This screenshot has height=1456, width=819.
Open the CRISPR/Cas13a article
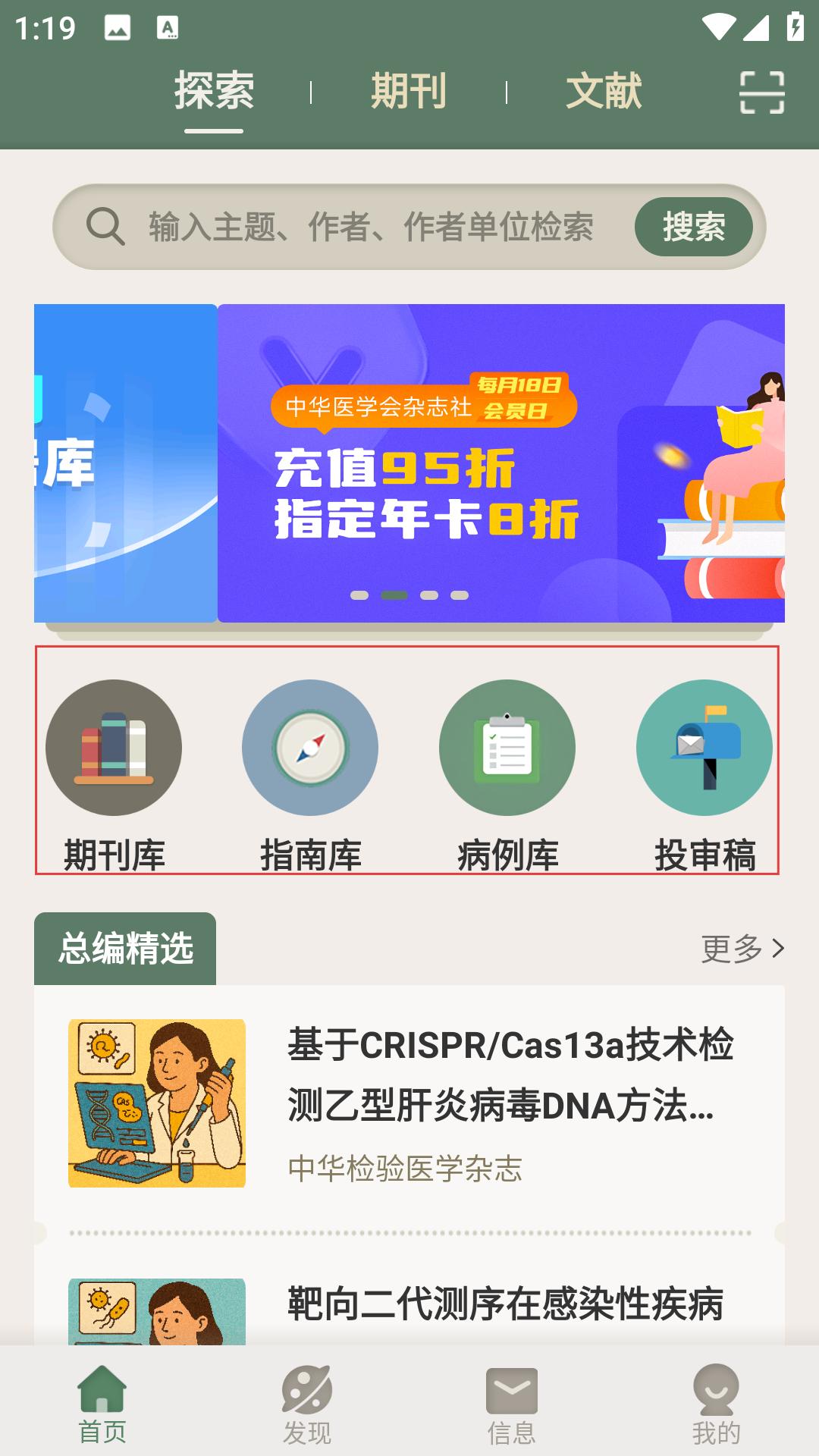click(x=409, y=1103)
